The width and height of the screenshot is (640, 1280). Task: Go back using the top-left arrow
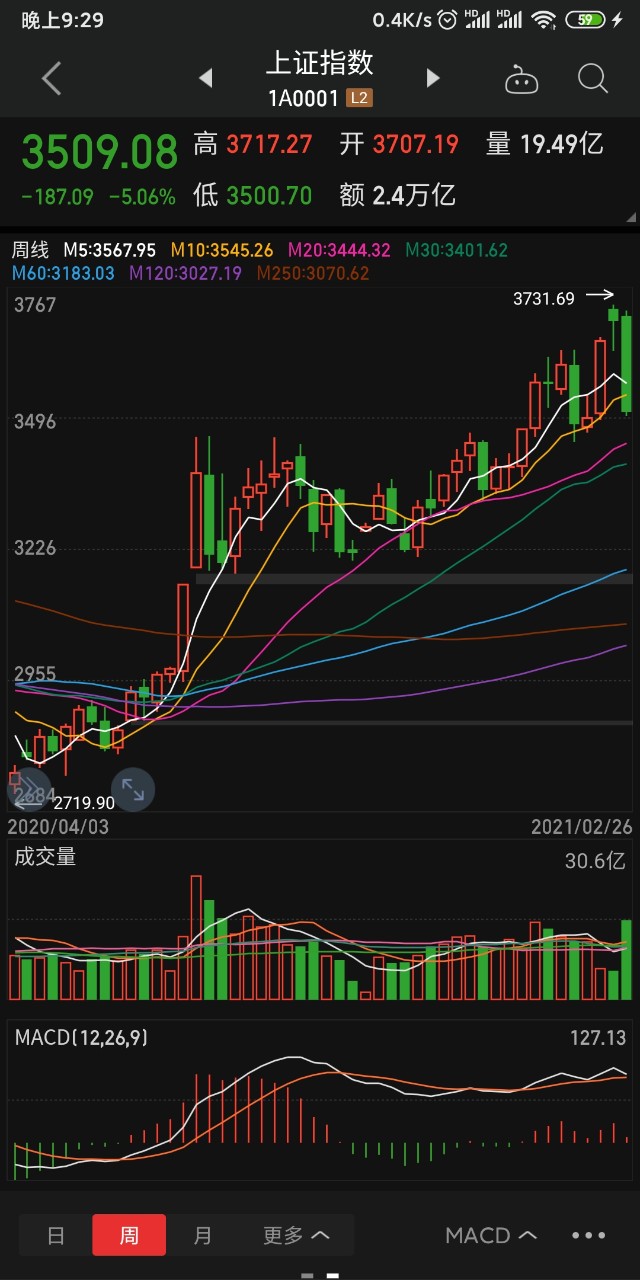(x=51, y=78)
